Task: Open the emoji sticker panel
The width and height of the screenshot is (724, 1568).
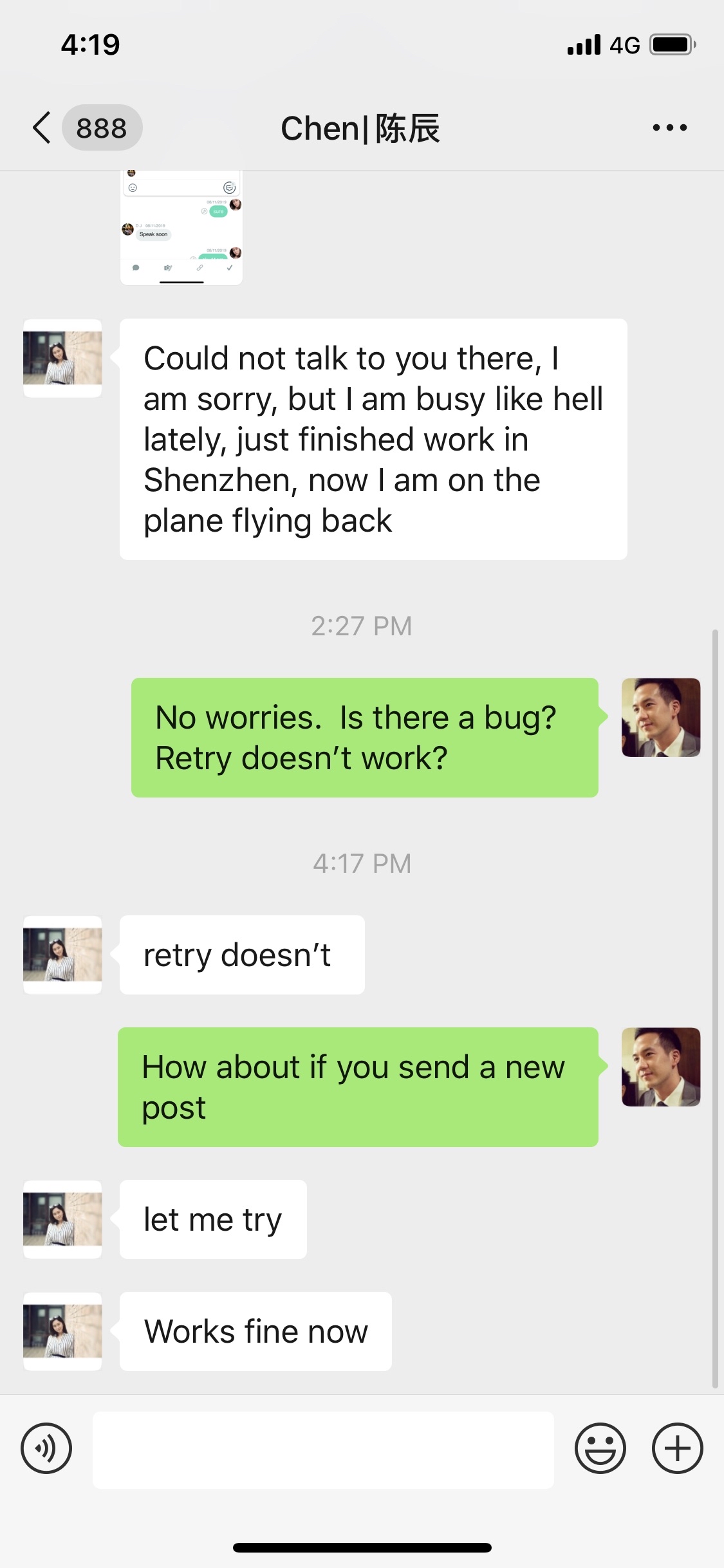Action: pos(600,1448)
